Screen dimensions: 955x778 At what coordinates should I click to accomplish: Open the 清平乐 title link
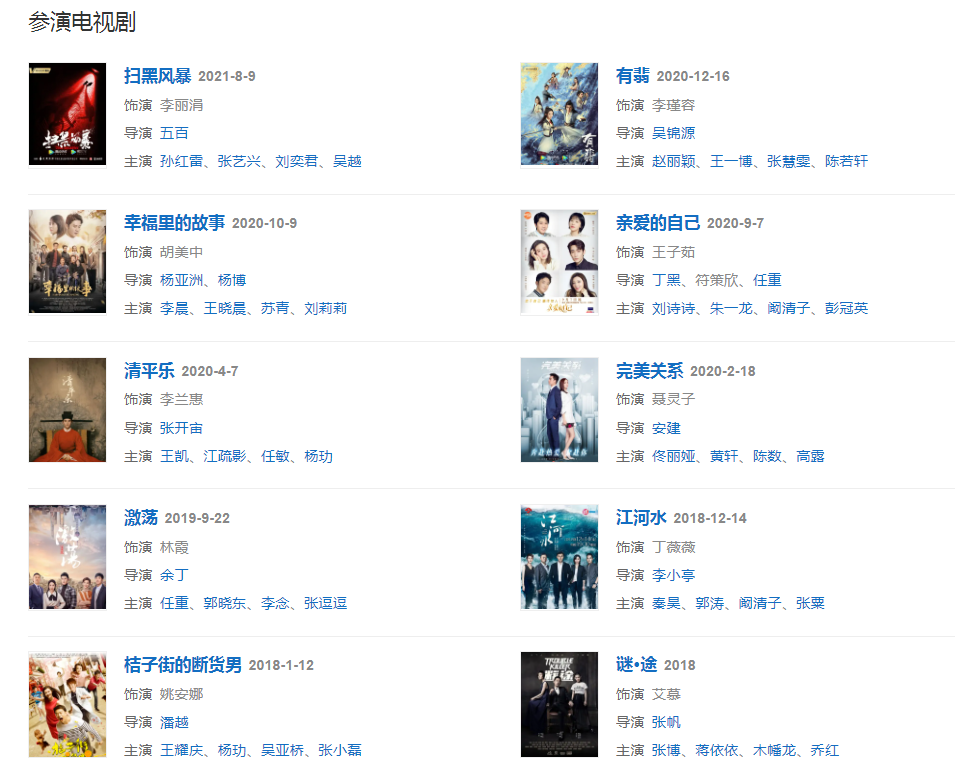click(x=148, y=371)
